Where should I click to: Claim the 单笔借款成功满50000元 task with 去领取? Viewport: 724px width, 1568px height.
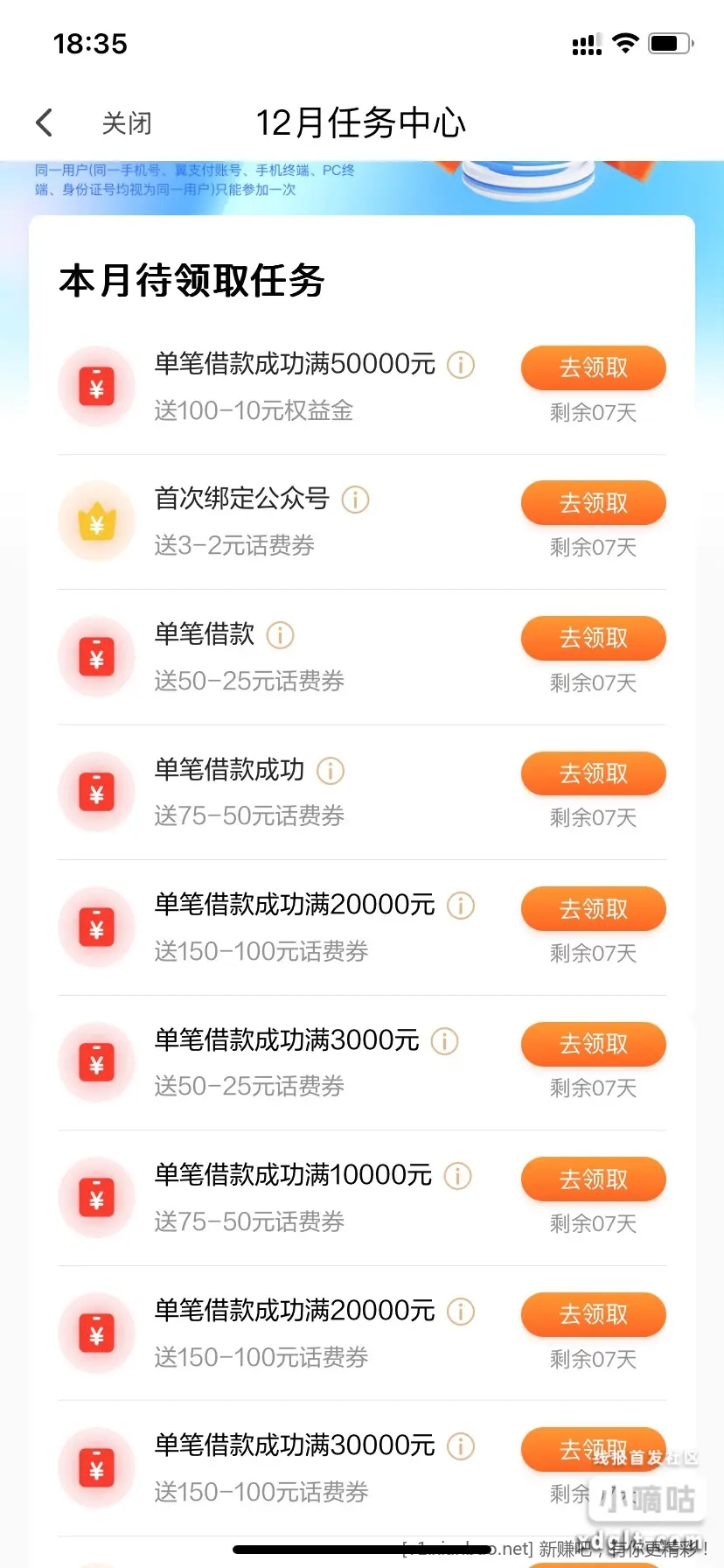click(593, 368)
